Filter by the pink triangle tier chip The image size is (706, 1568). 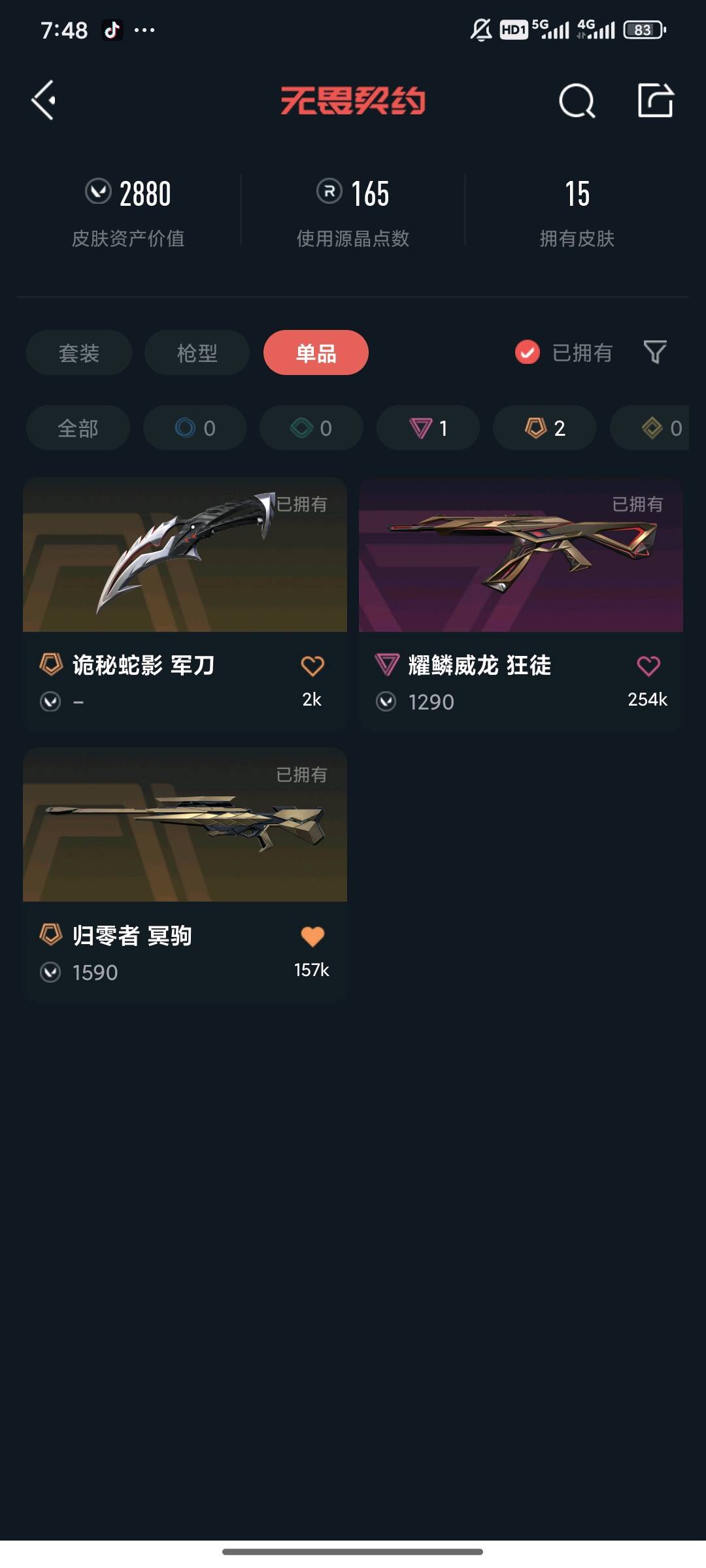coord(428,428)
